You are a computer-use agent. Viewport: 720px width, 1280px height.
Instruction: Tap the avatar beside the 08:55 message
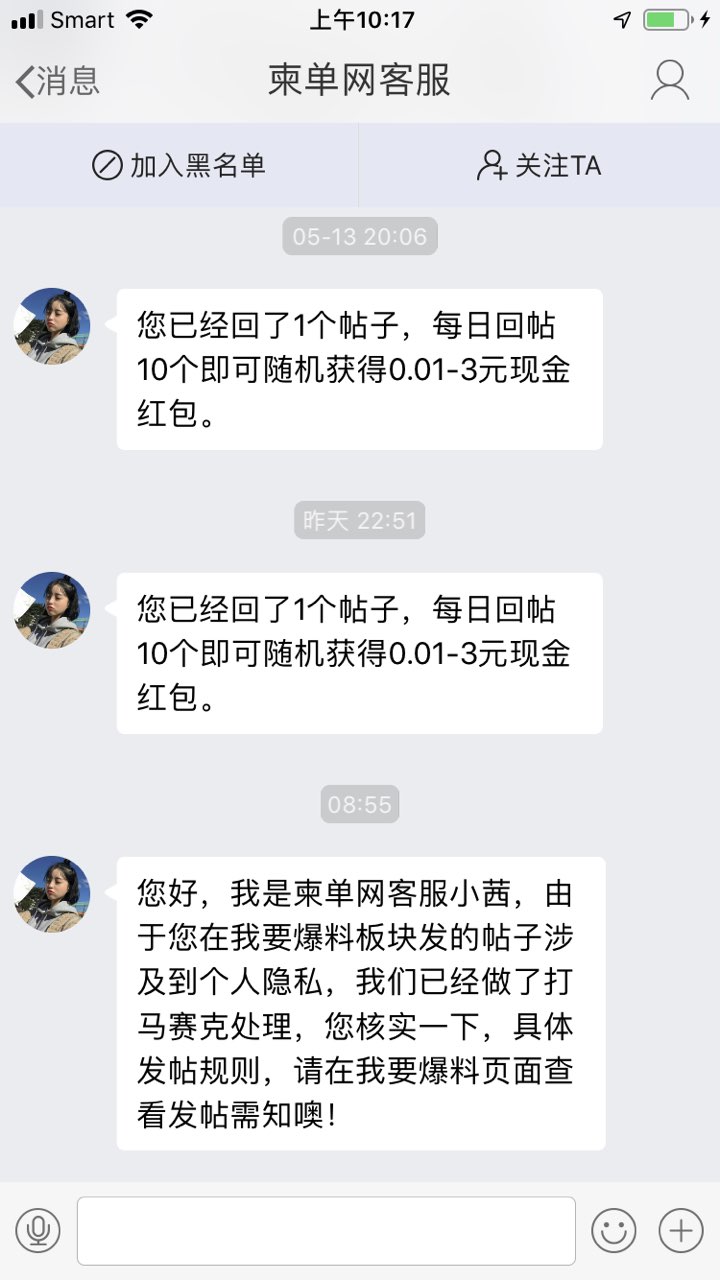pos(52,894)
